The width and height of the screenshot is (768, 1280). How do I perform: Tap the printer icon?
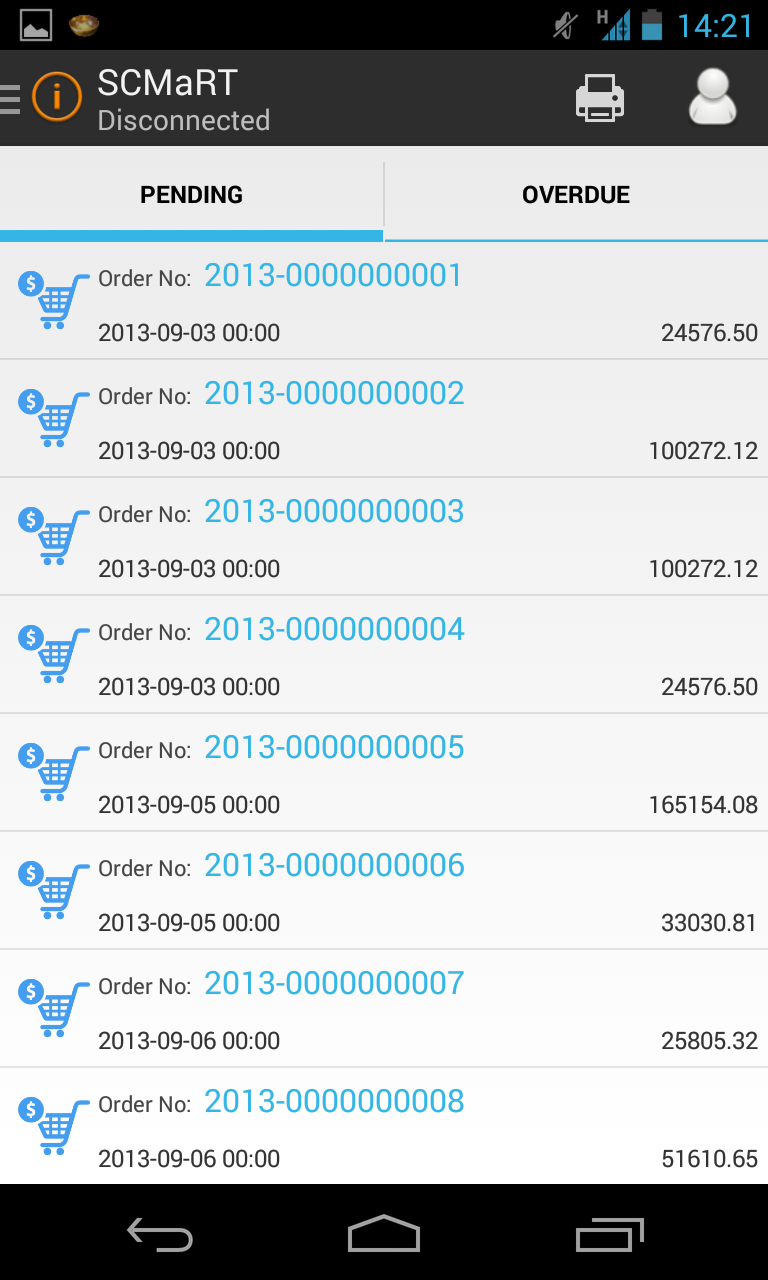click(x=599, y=99)
